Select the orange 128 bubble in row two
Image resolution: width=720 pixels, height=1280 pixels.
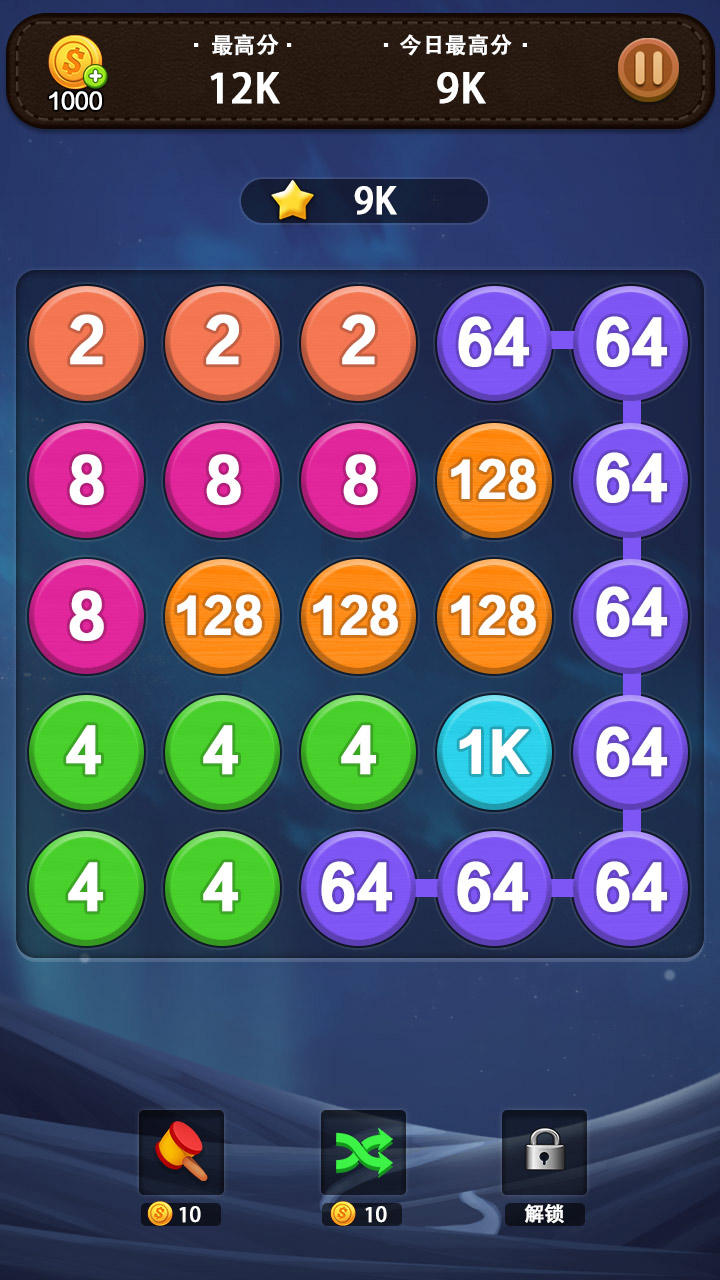click(x=494, y=480)
